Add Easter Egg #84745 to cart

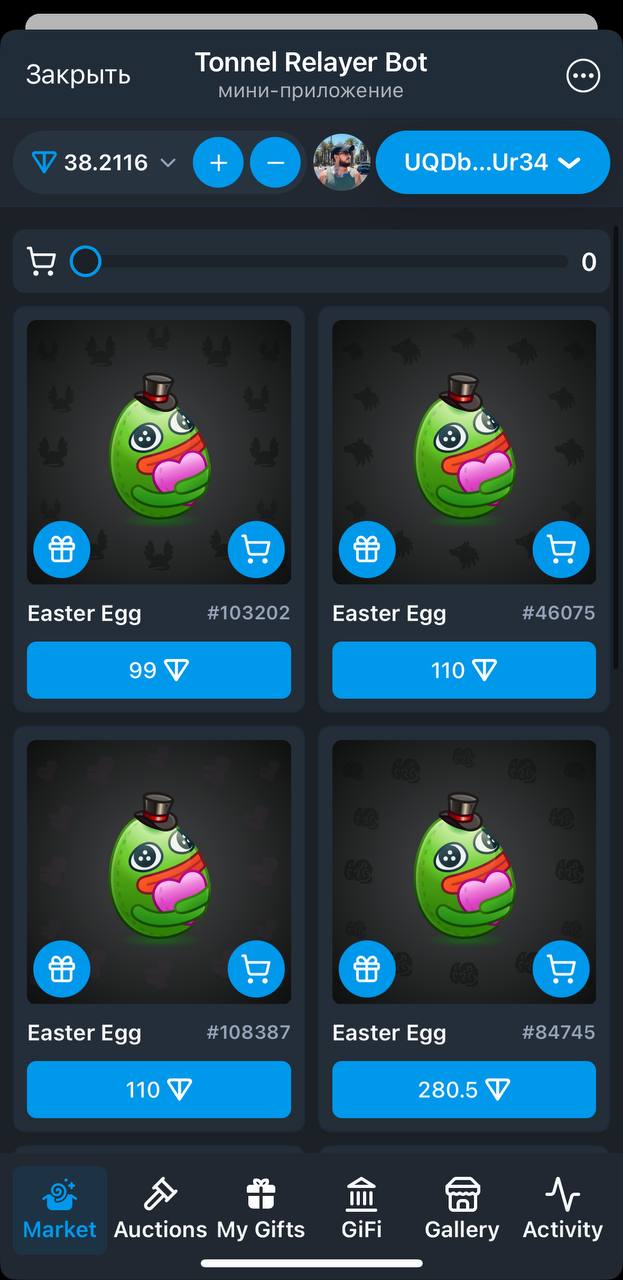561,968
